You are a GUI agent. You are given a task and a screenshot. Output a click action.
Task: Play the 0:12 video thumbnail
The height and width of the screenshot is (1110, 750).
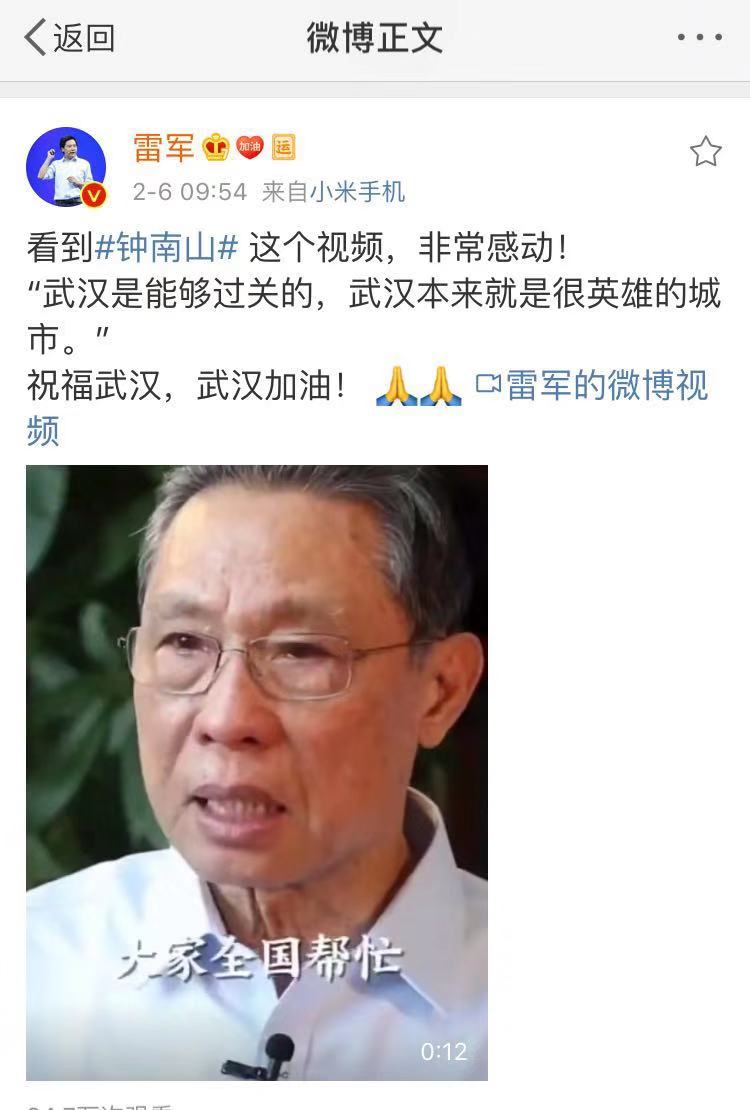tap(257, 772)
